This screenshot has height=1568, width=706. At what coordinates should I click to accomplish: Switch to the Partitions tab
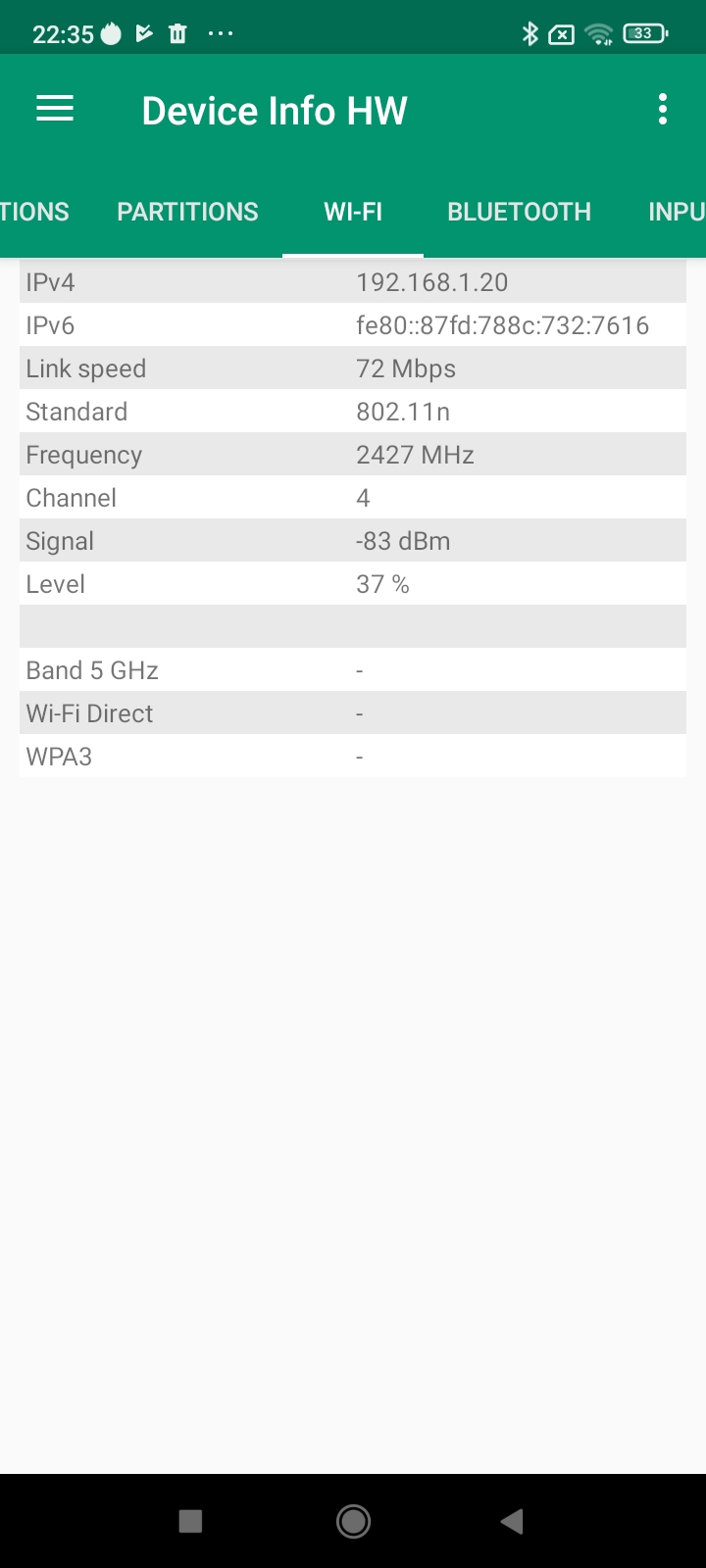coord(187,212)
